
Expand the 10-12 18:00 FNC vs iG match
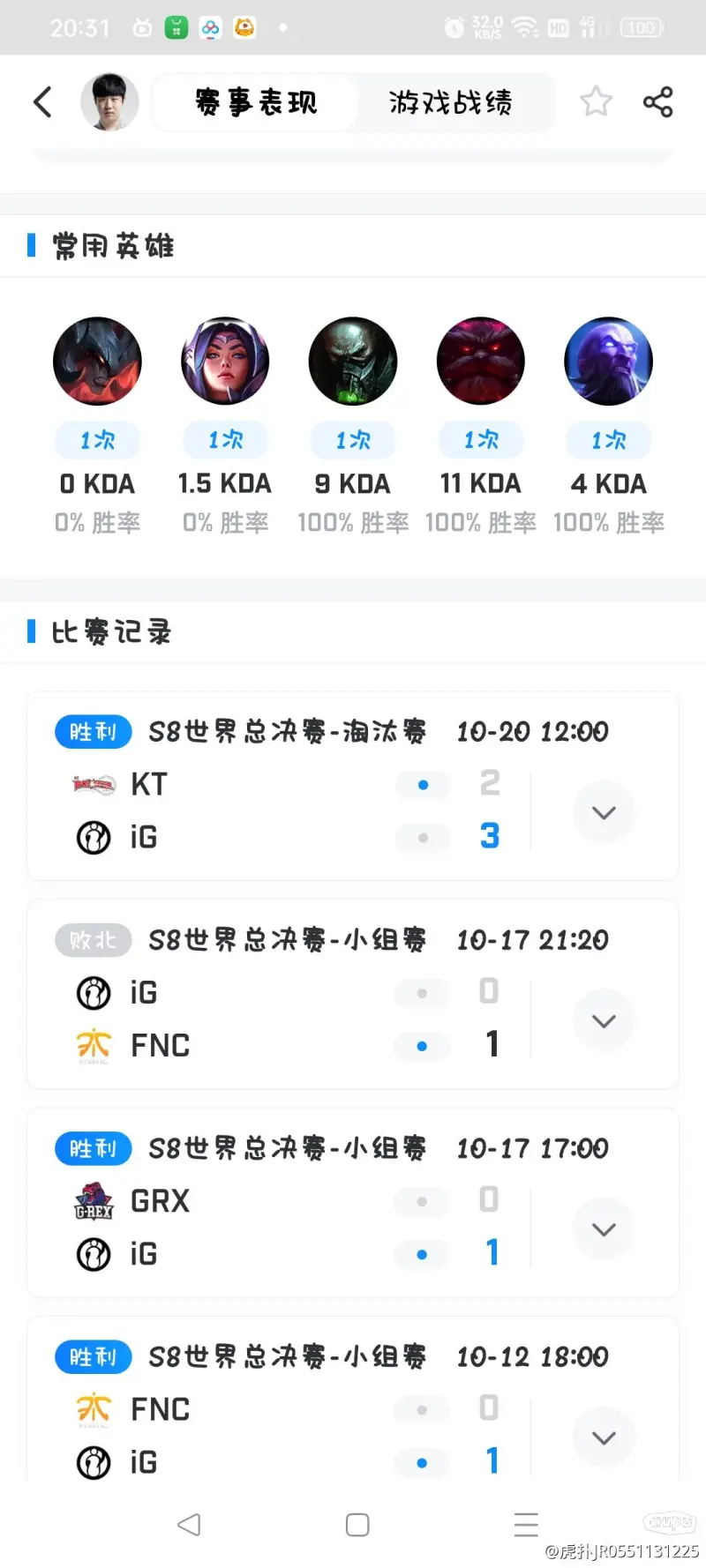coord(604,1437)
